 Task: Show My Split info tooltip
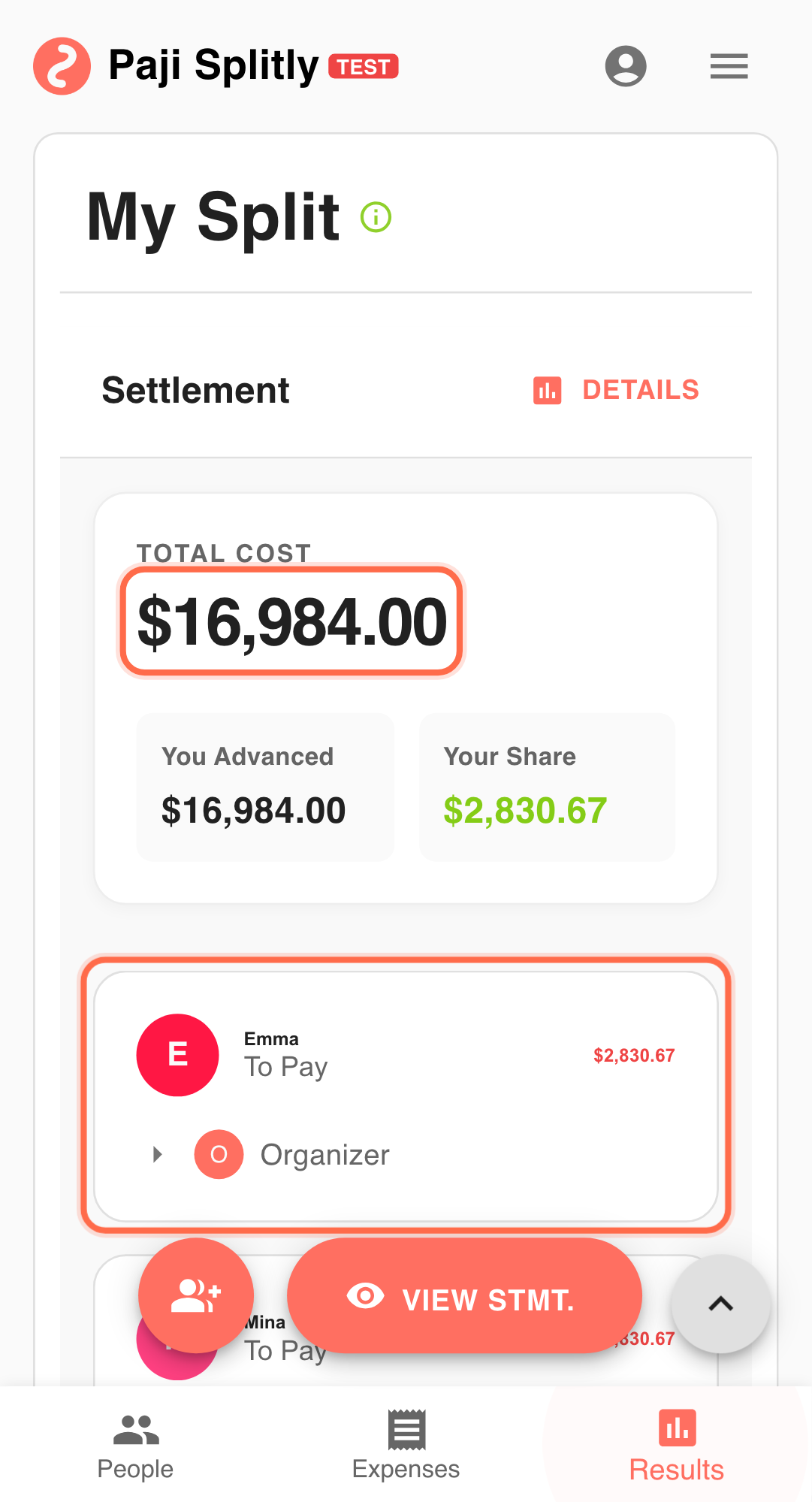pyautogui.click(x=376, y=217)
